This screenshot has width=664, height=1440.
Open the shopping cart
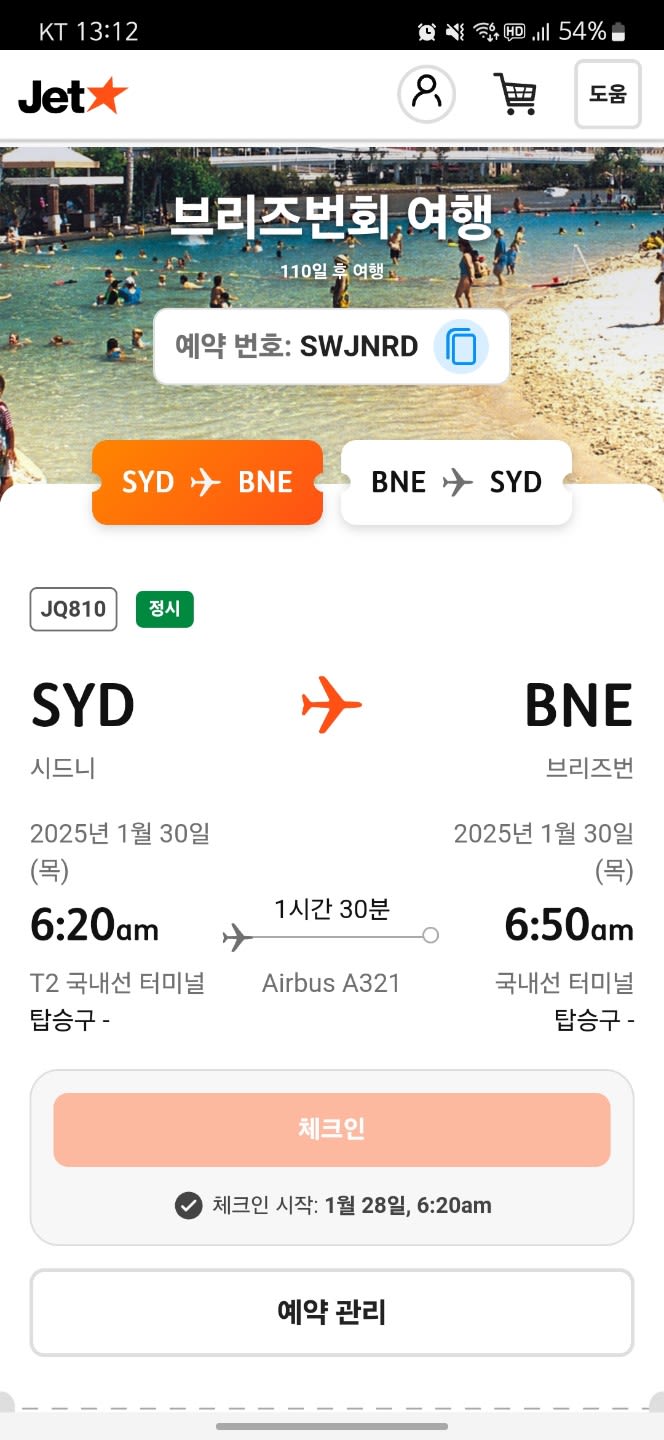coord(515,94)
